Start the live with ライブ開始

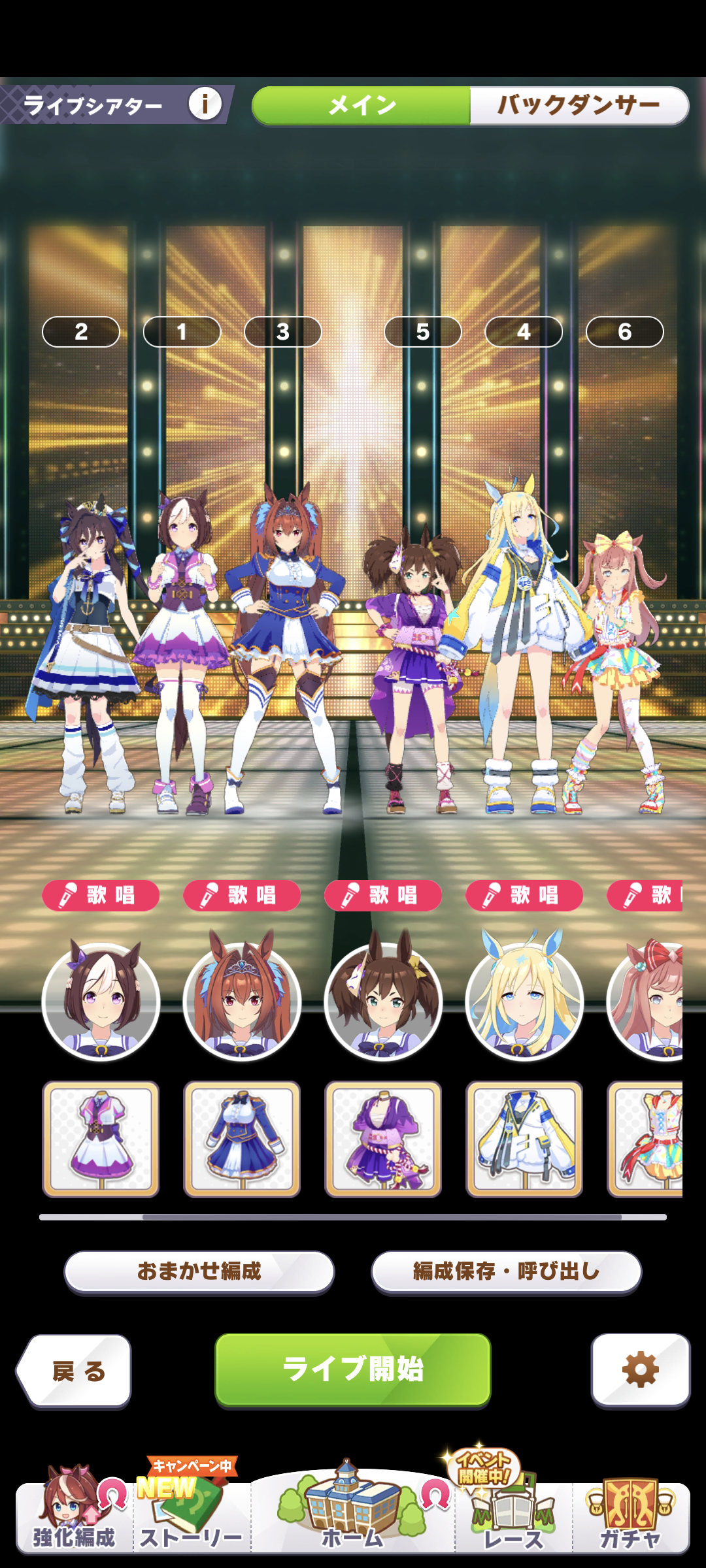(353, 1369)
